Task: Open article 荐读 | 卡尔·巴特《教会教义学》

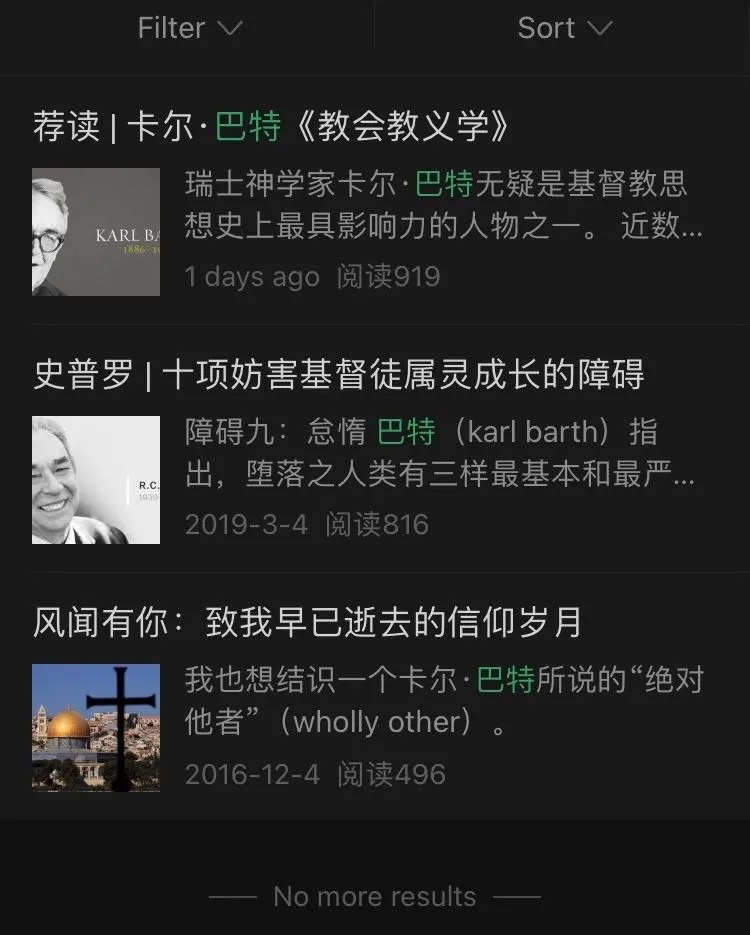Action: click(272, 127)
